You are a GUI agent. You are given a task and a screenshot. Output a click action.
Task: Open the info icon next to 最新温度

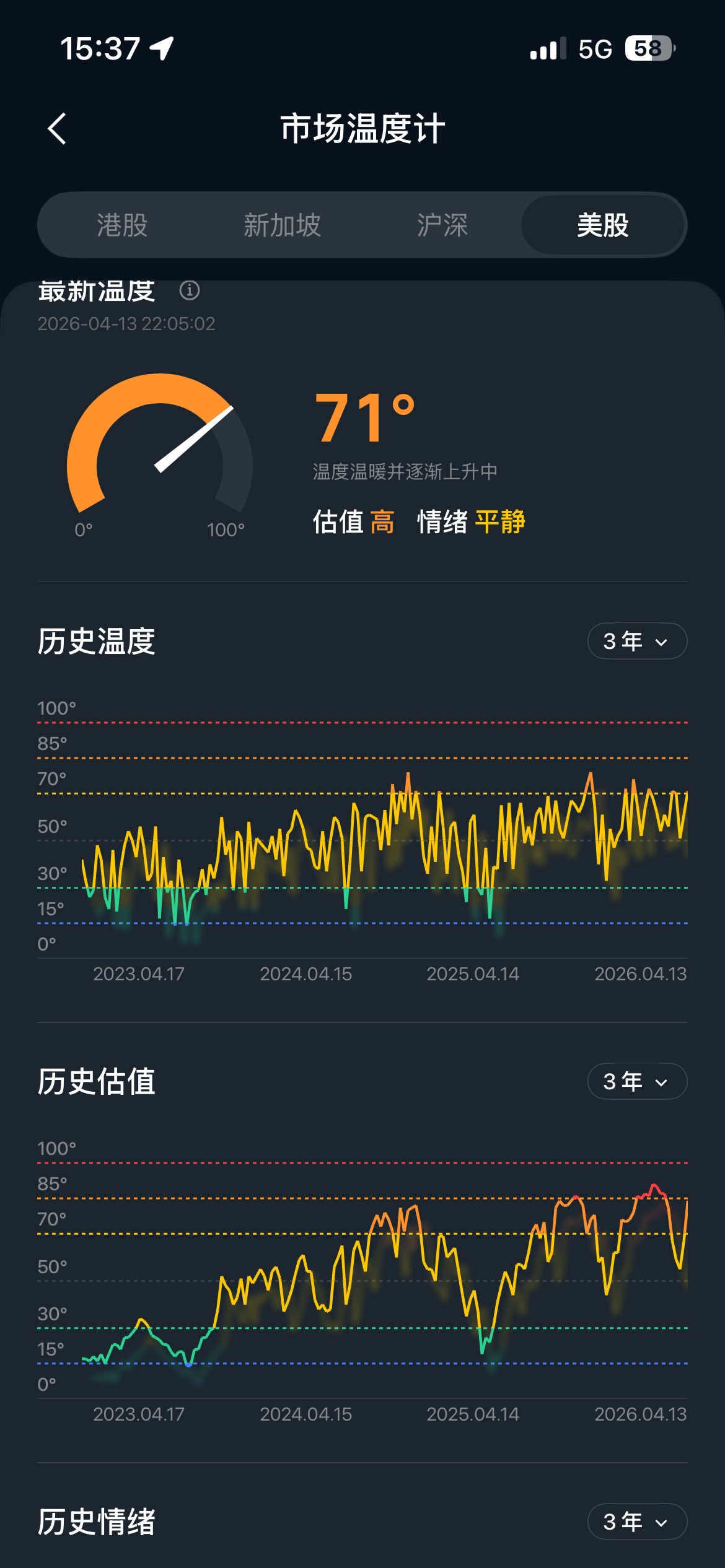190,290
